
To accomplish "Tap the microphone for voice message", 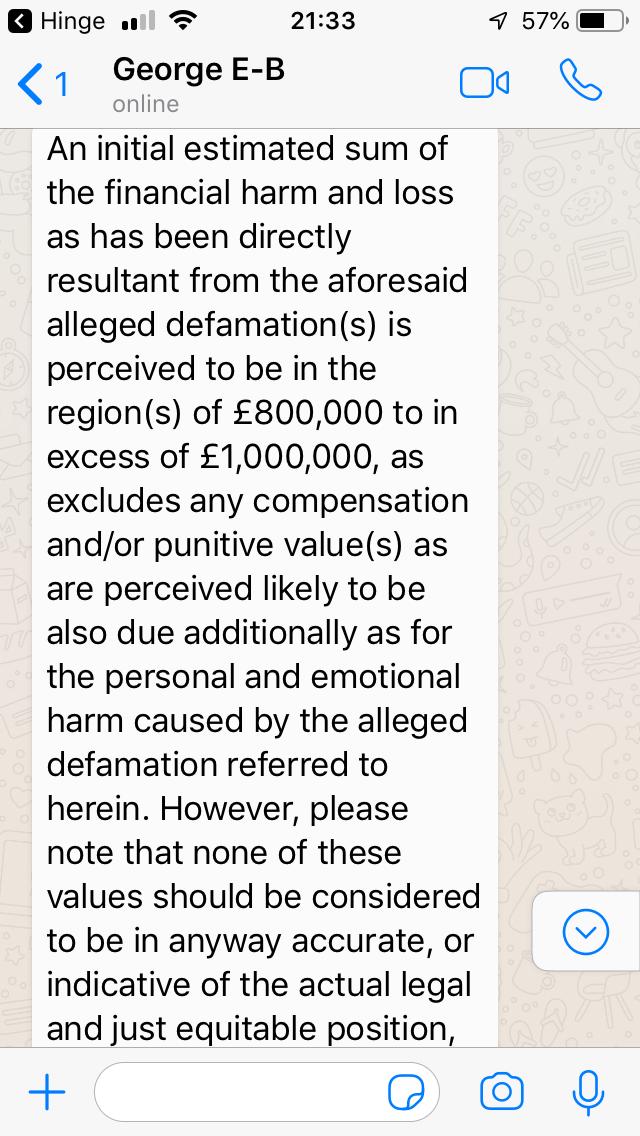I will coord(588,1092).
